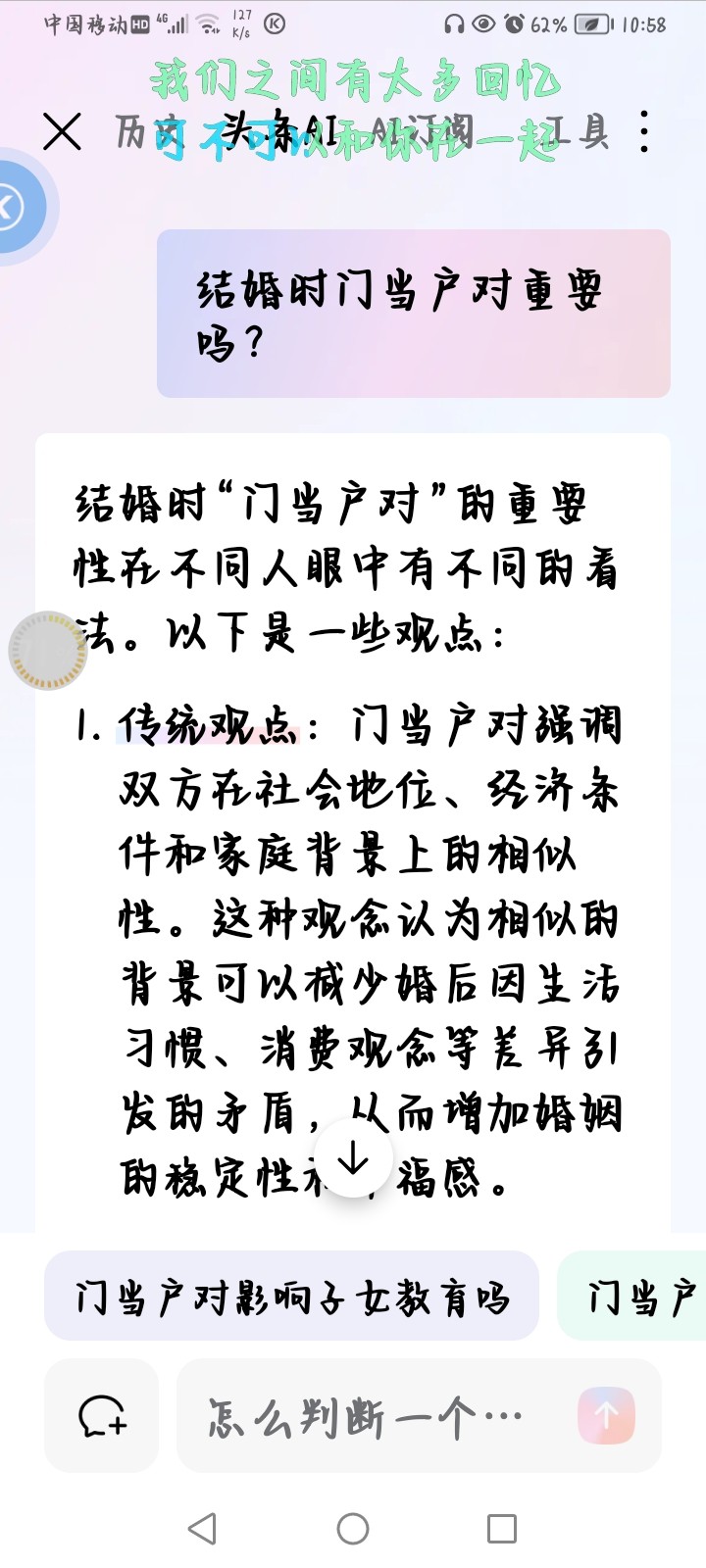
Task: Switch to the 历史 tab
Action: 149,131
